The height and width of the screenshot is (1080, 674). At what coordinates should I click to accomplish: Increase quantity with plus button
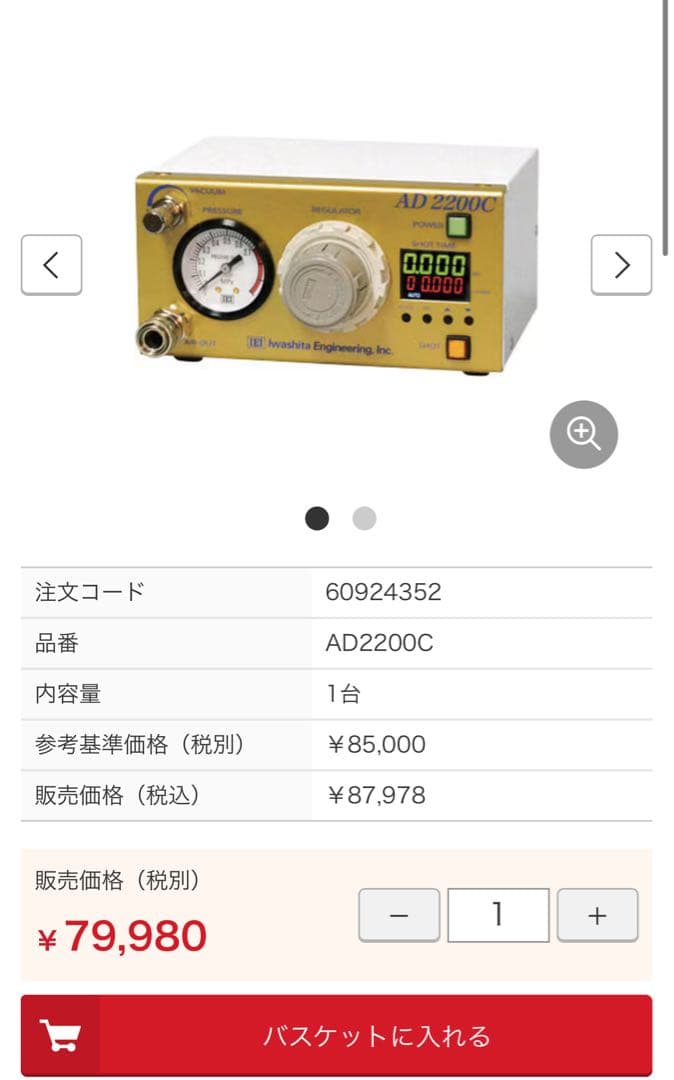pos(597,915)
